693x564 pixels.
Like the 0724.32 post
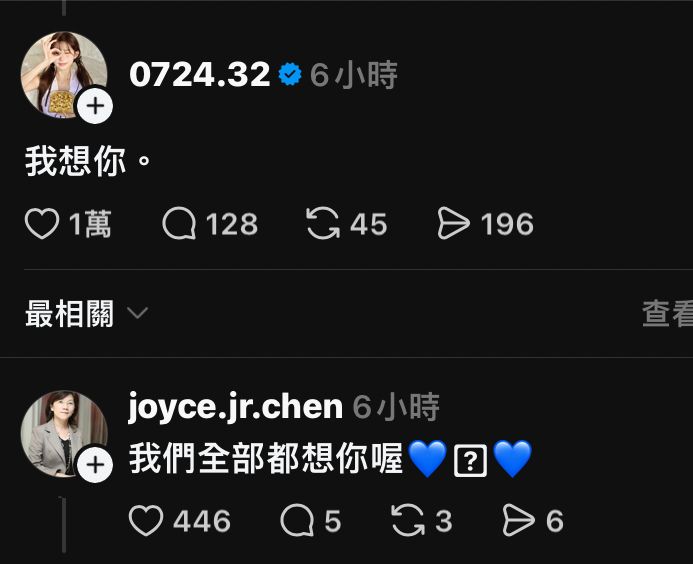pyautogui.click(x=42, y=224)
